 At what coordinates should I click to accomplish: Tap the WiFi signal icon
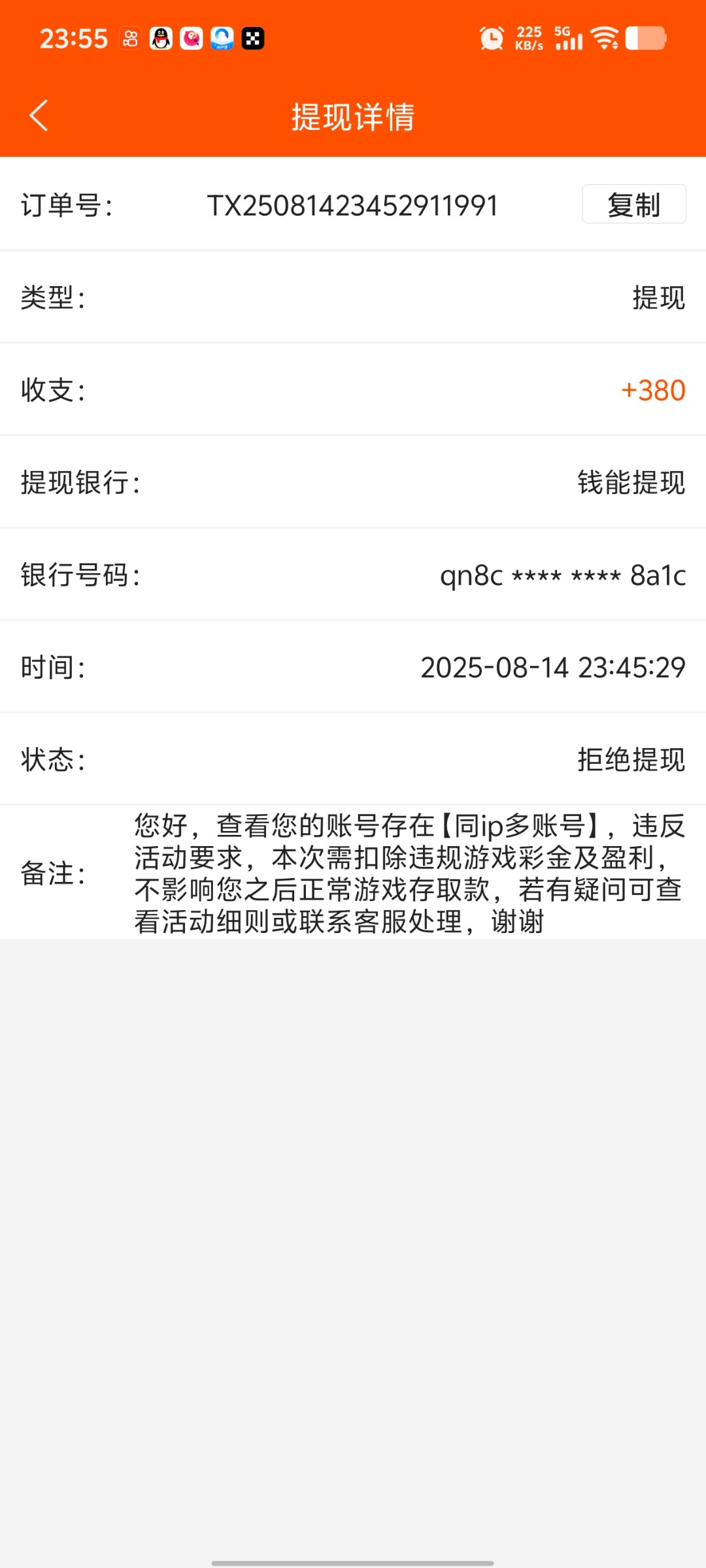(x=605, y=39)
